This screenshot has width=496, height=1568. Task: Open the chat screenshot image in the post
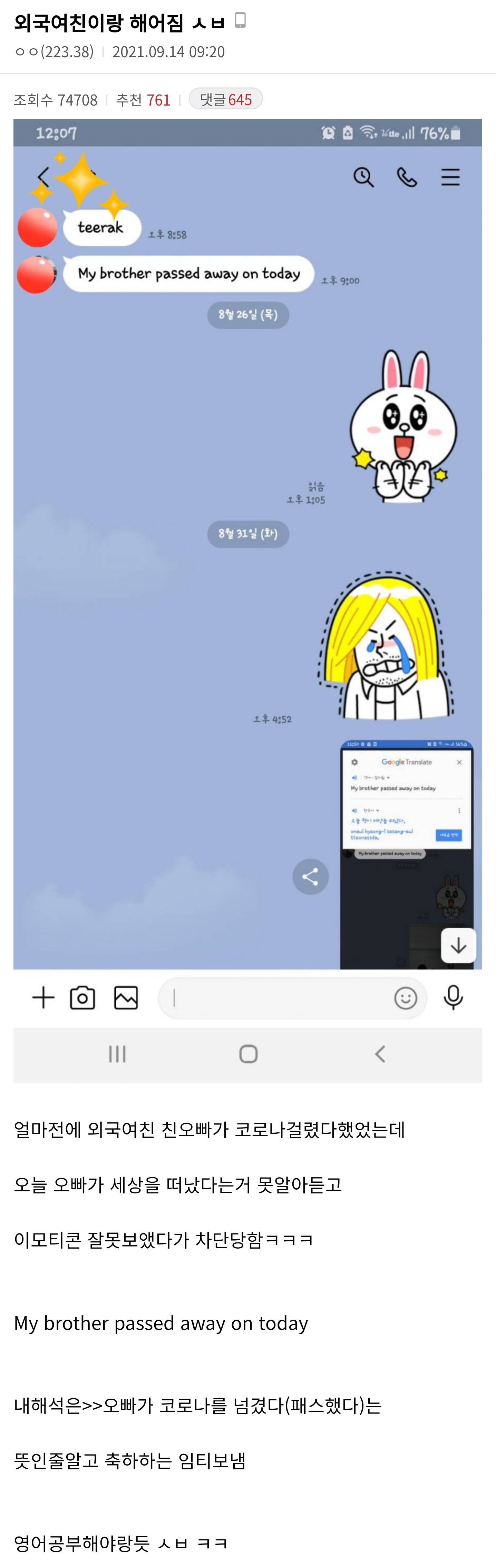(x=247, y=599)
